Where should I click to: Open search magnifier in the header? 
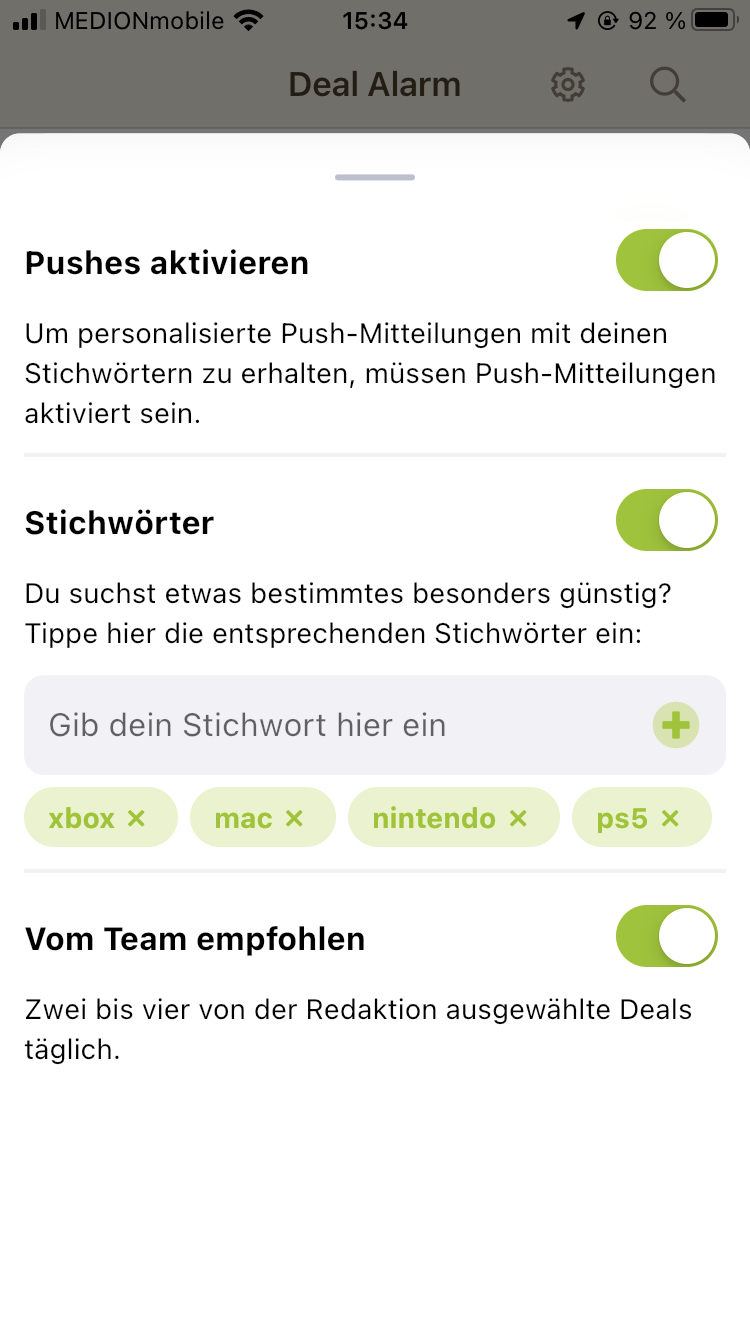tap(667, 85)
